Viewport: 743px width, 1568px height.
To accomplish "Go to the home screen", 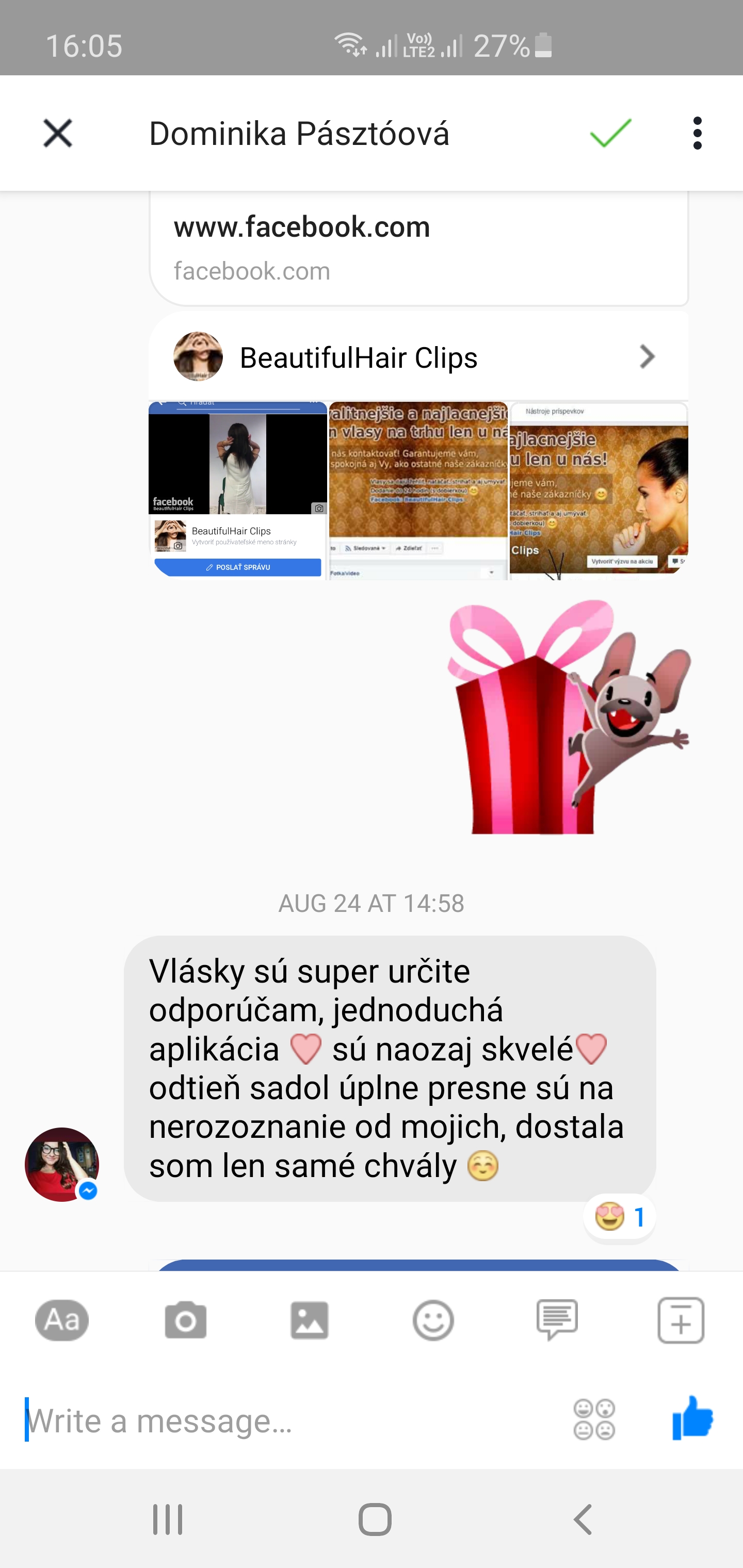I will pos(375,1518).
